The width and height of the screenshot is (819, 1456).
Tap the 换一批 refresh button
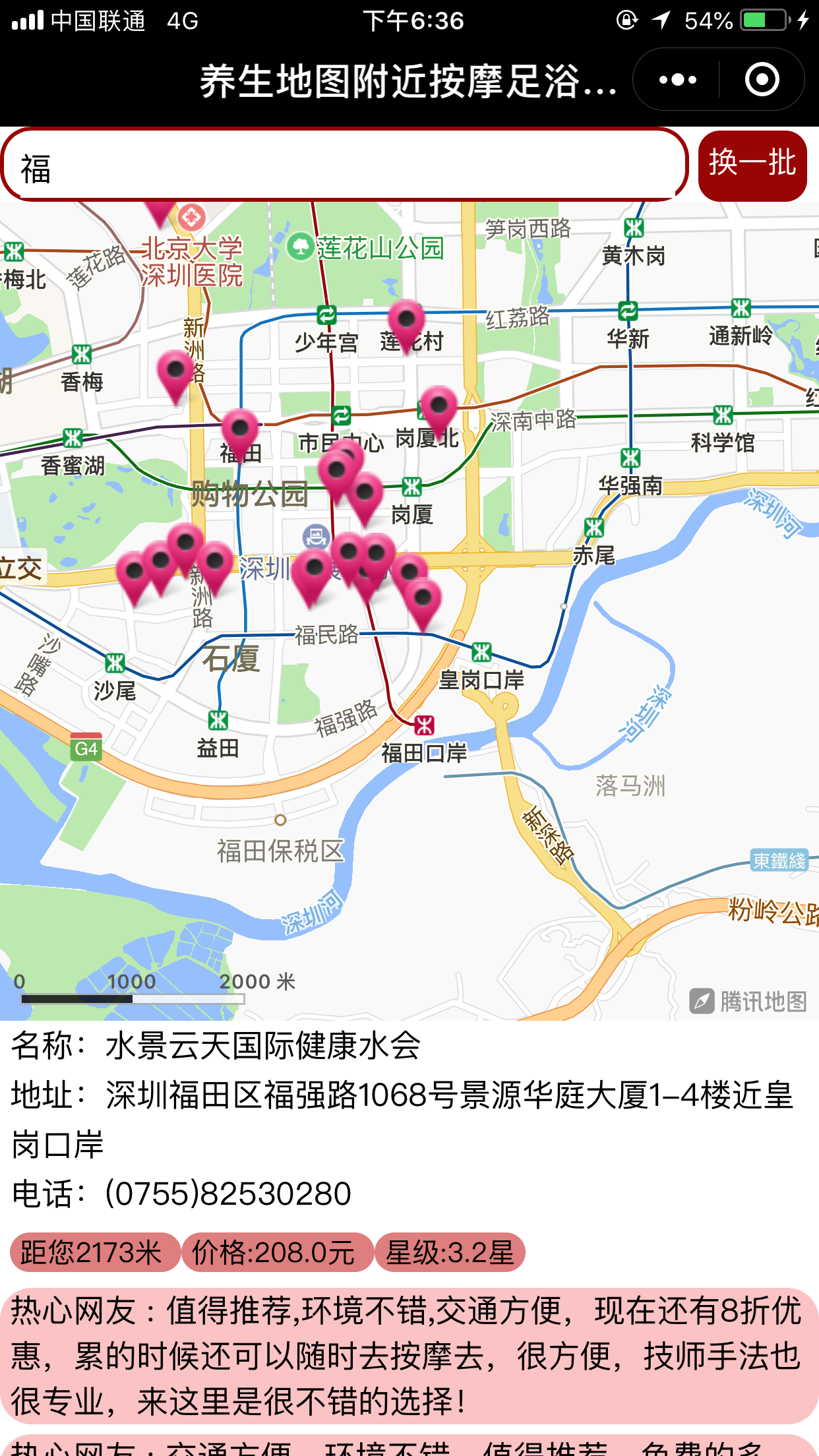coord(752,165)
